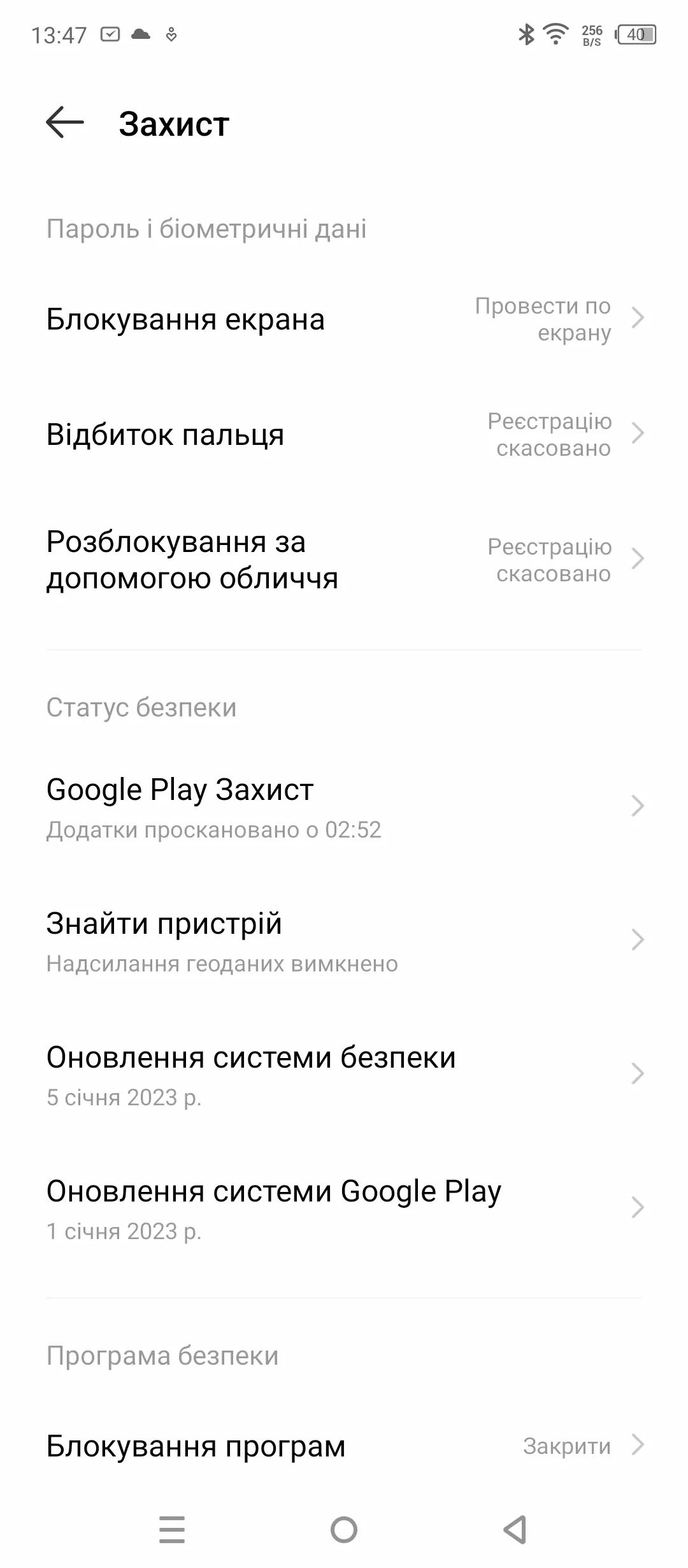Open recent apps from navigation bar
The height and width of the screenshot is (1568, 688).
pyautogui.click(x=172, y=1530)
